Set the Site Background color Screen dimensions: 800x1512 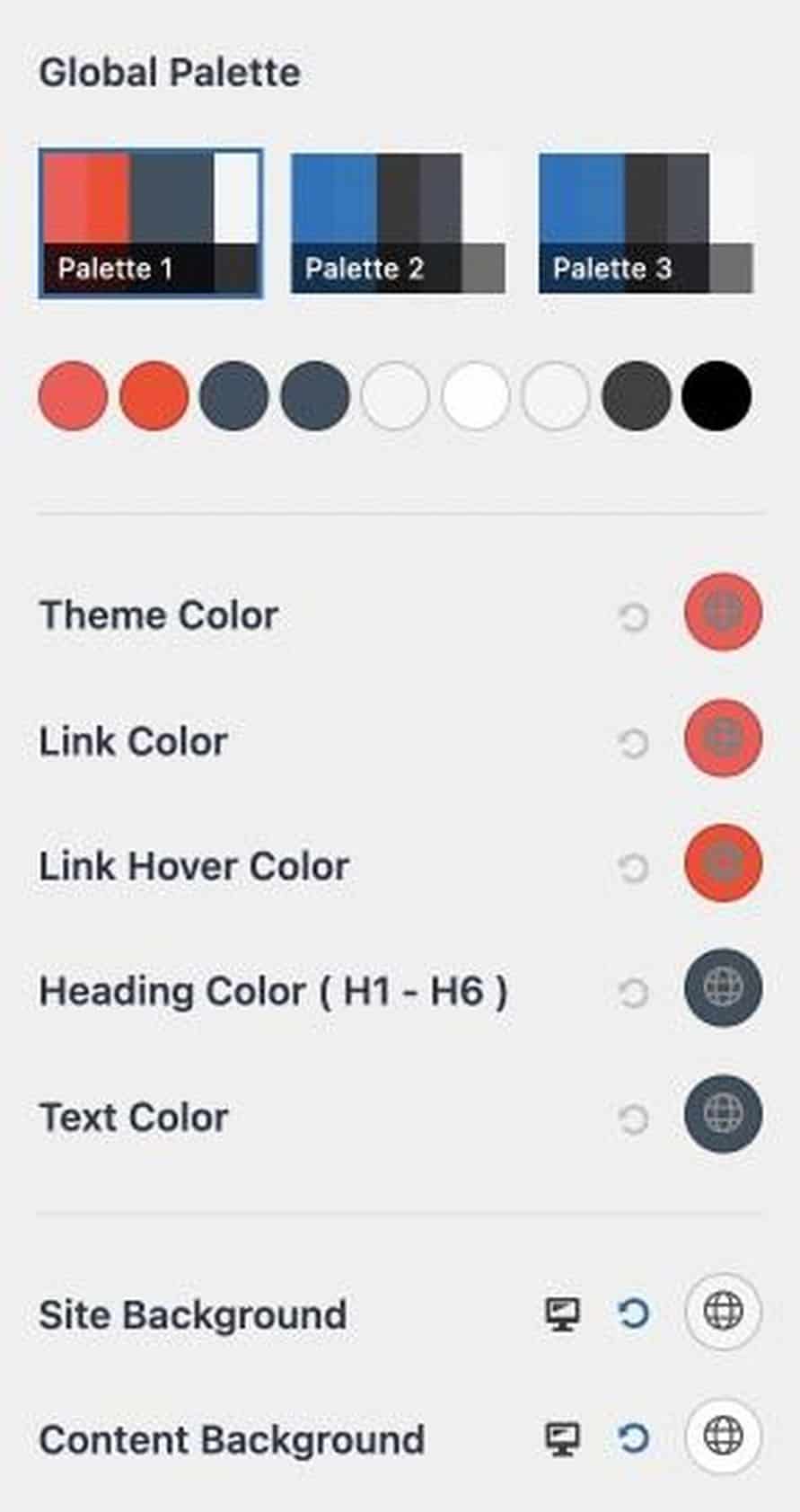(x=723, y=1312)
